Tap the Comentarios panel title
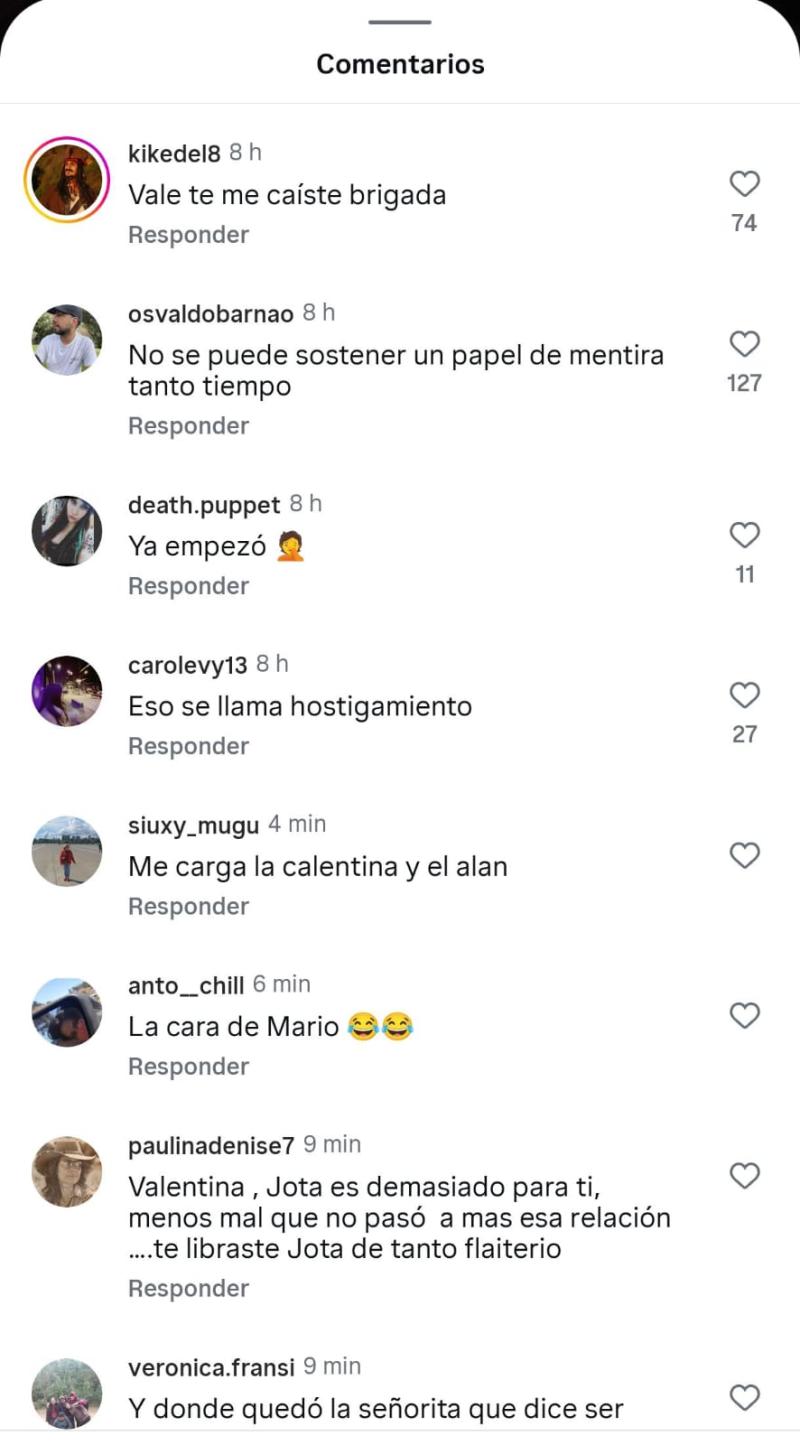 click(400, 63)
